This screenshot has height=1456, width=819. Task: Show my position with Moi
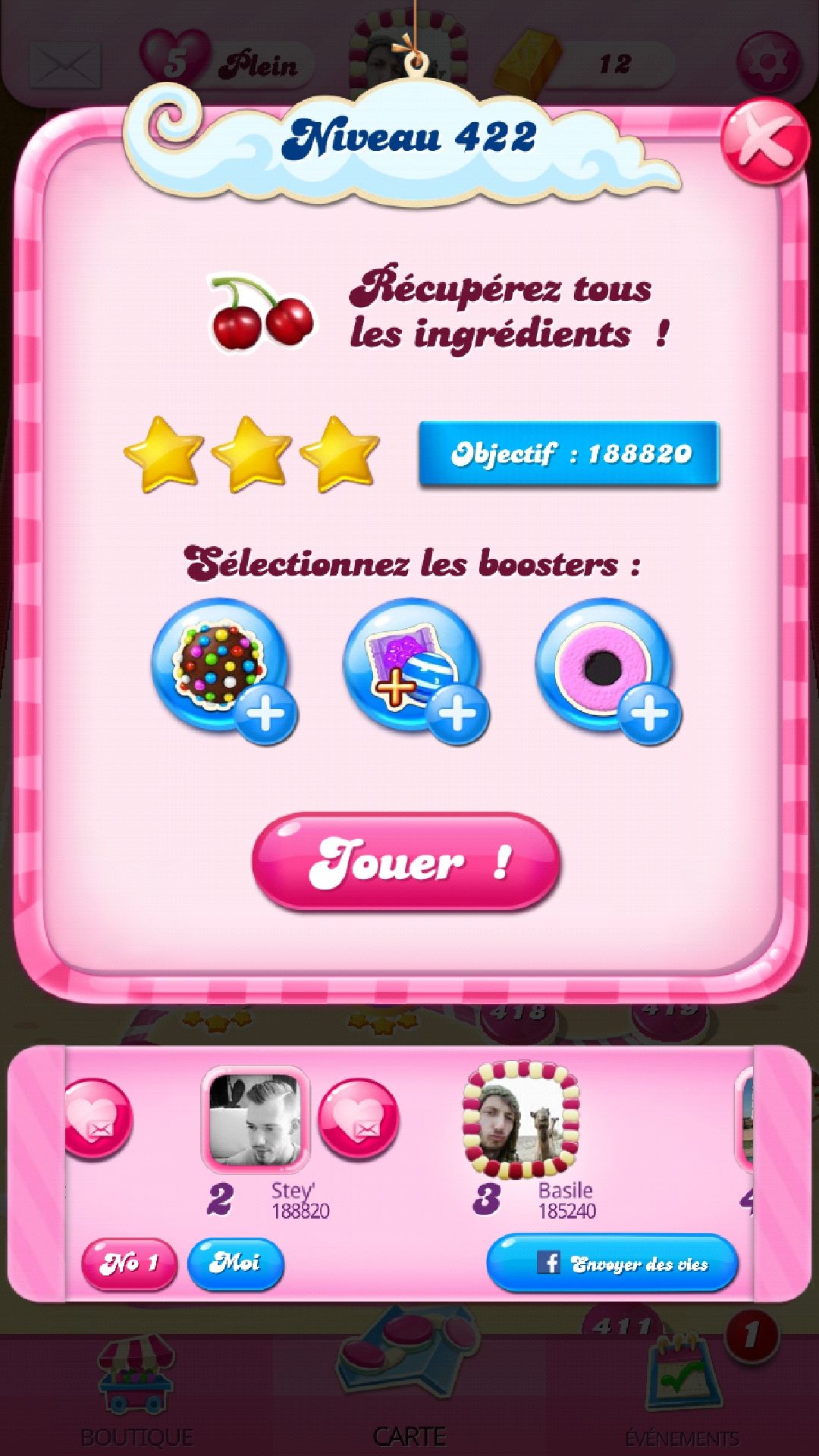click(236, 1263)
